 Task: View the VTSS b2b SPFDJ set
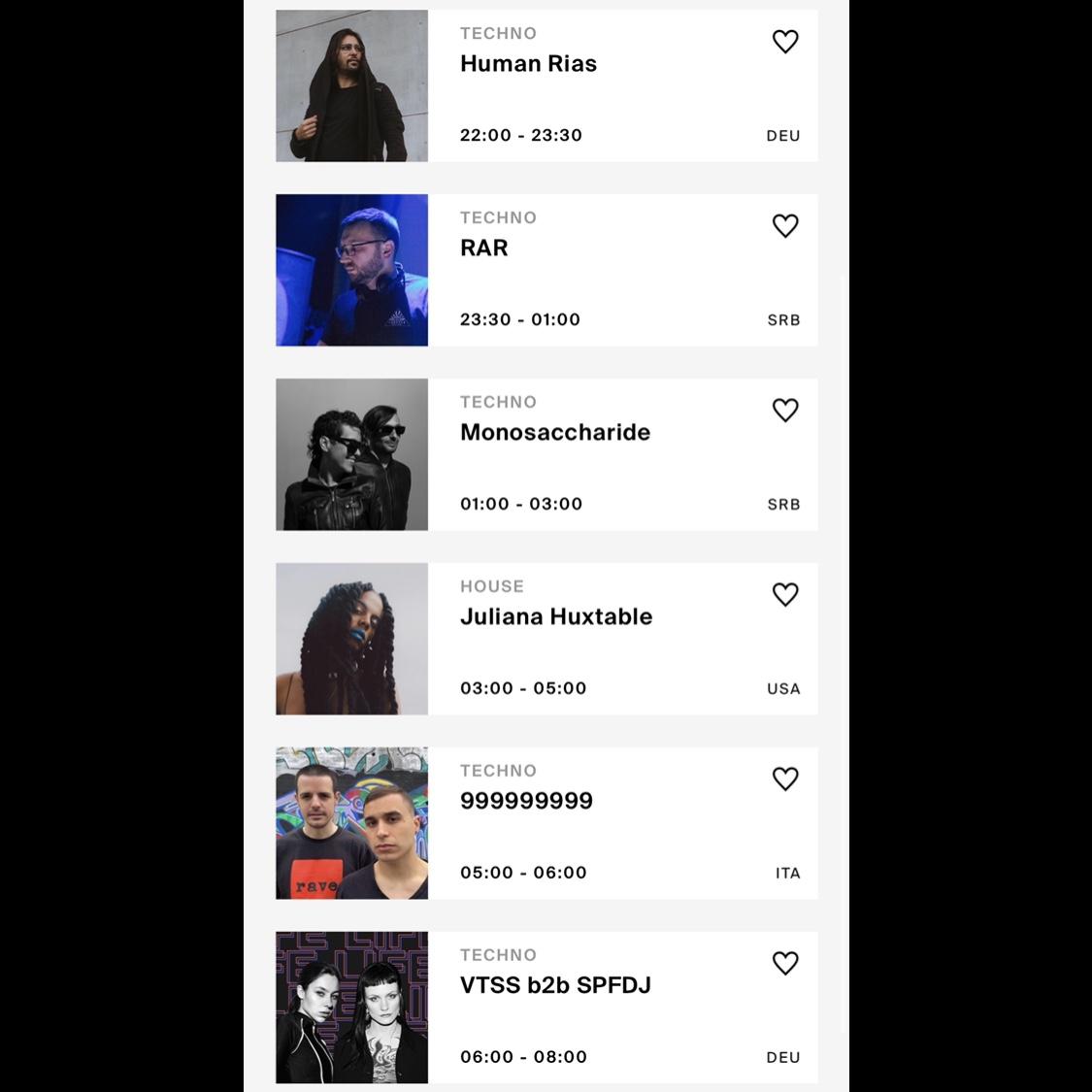(x=582, y=1009)
